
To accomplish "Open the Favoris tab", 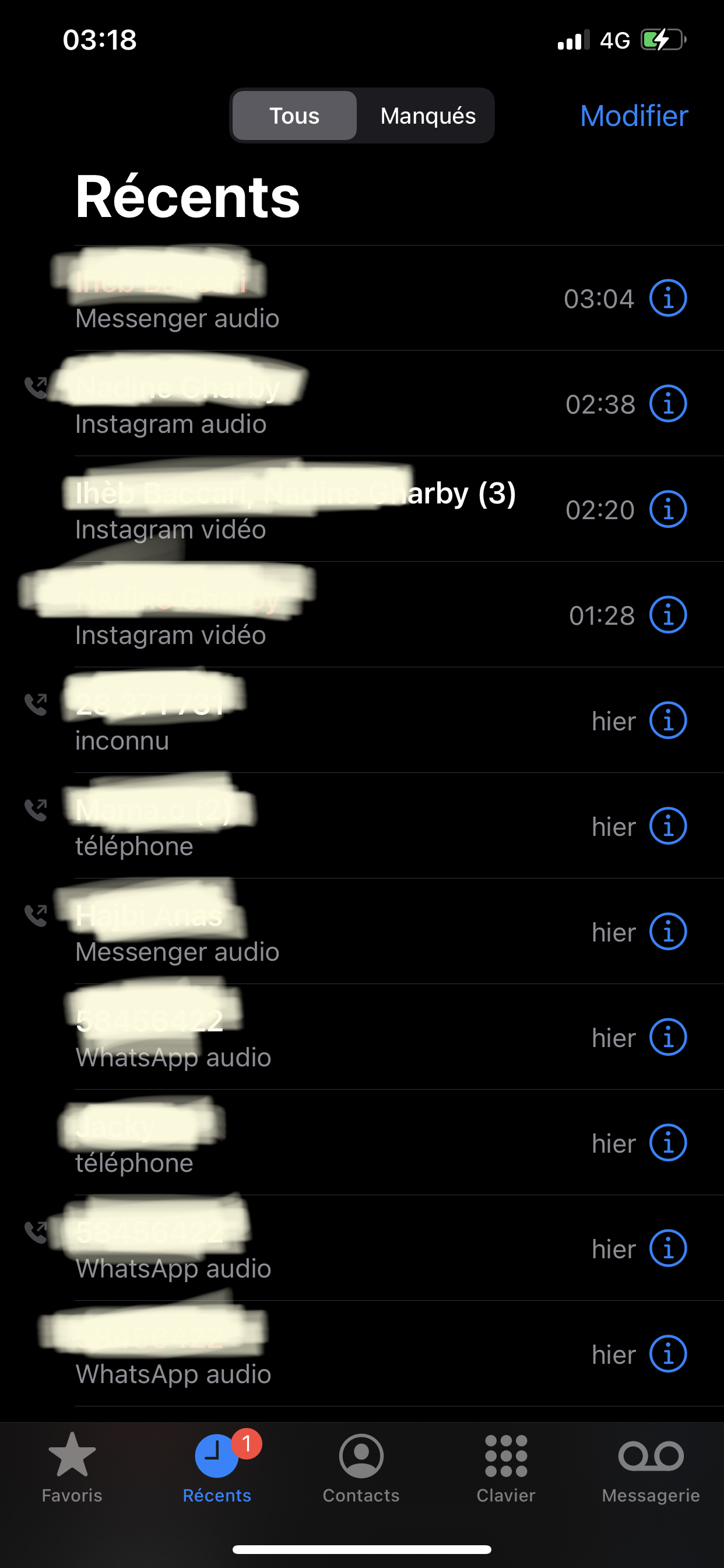I will [x=72, y=1468].
